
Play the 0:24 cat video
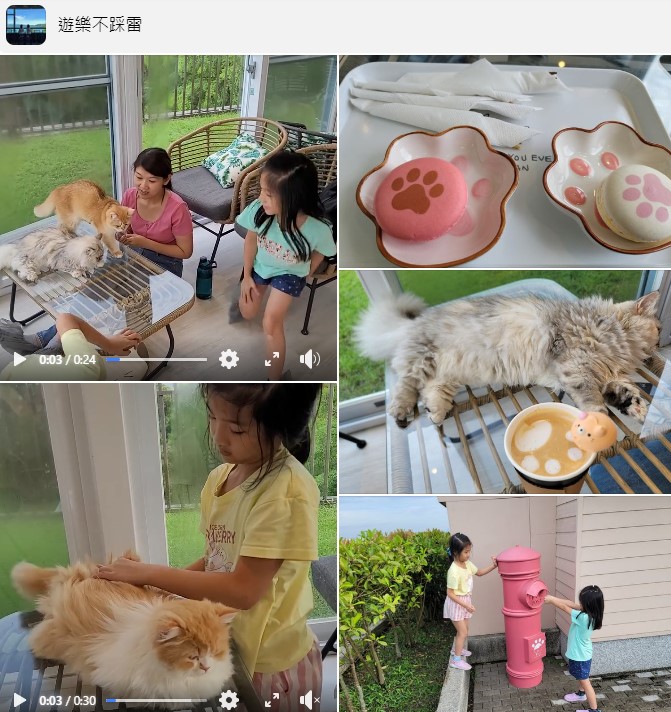click(x=20, y=359)
